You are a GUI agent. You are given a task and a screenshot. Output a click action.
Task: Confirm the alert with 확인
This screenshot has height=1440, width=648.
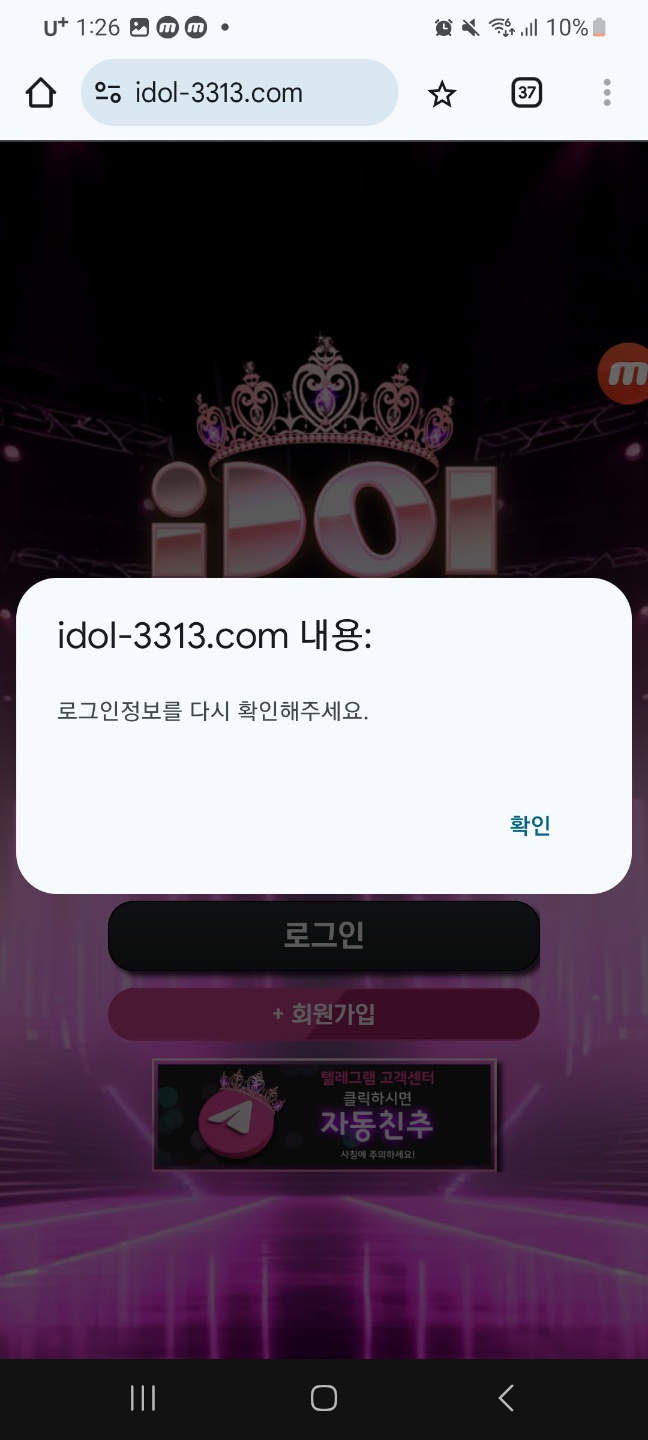coord(530,825)
